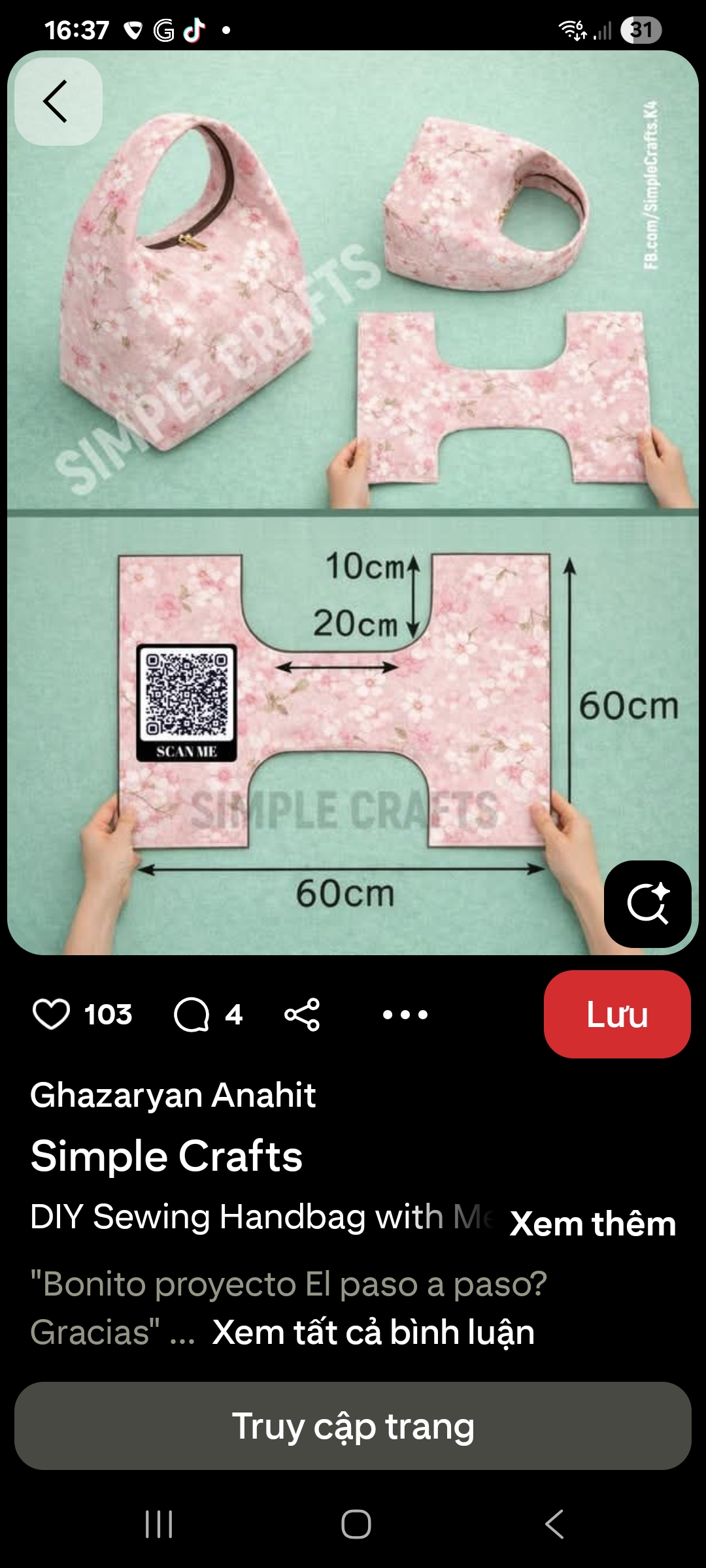The image size is (706, 1568).
Task: Go back using the top-left arrow
Action: click(58, 101)
